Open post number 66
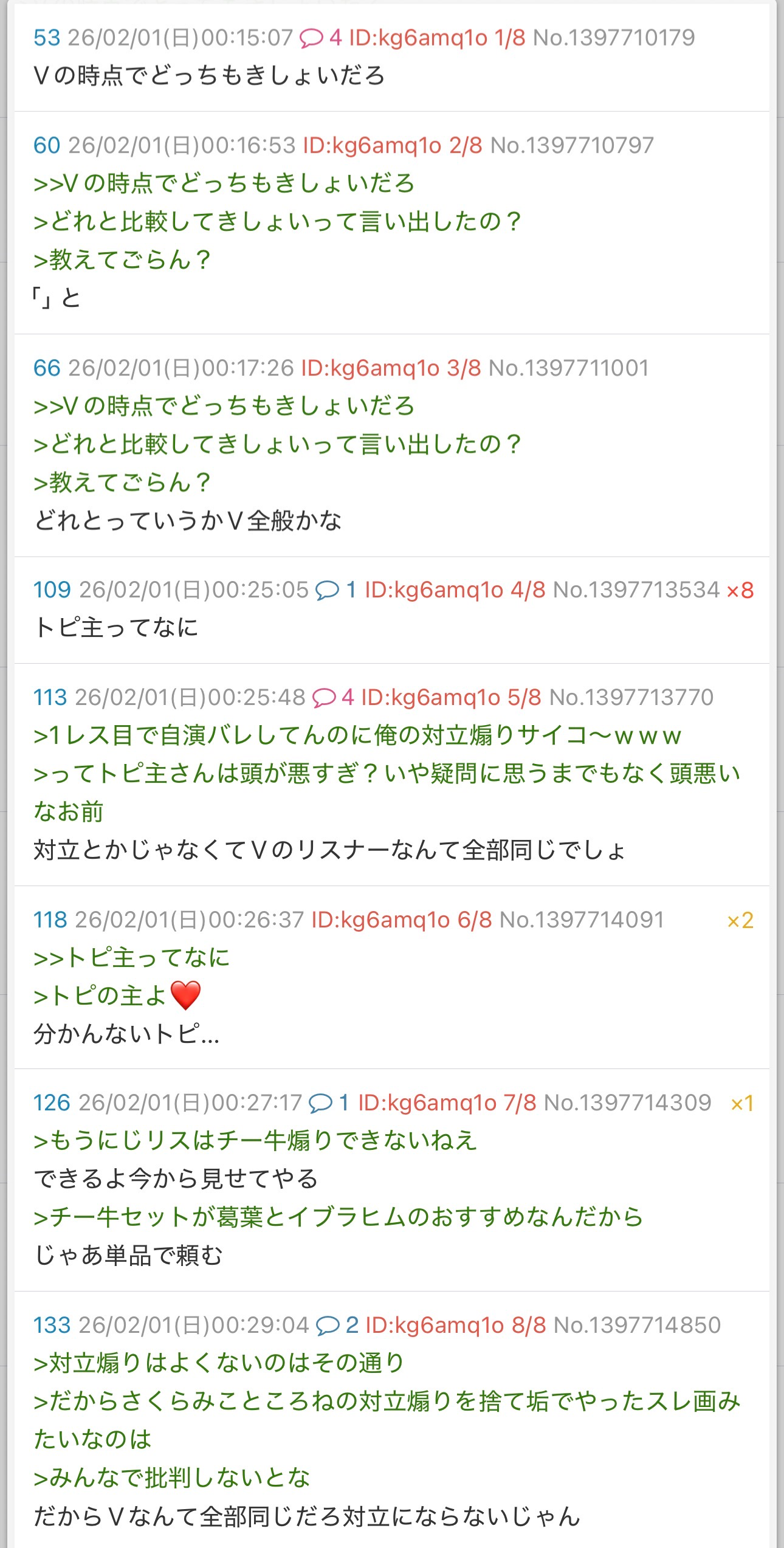This screenshot has height=1548, width=784. pos(47,368)
